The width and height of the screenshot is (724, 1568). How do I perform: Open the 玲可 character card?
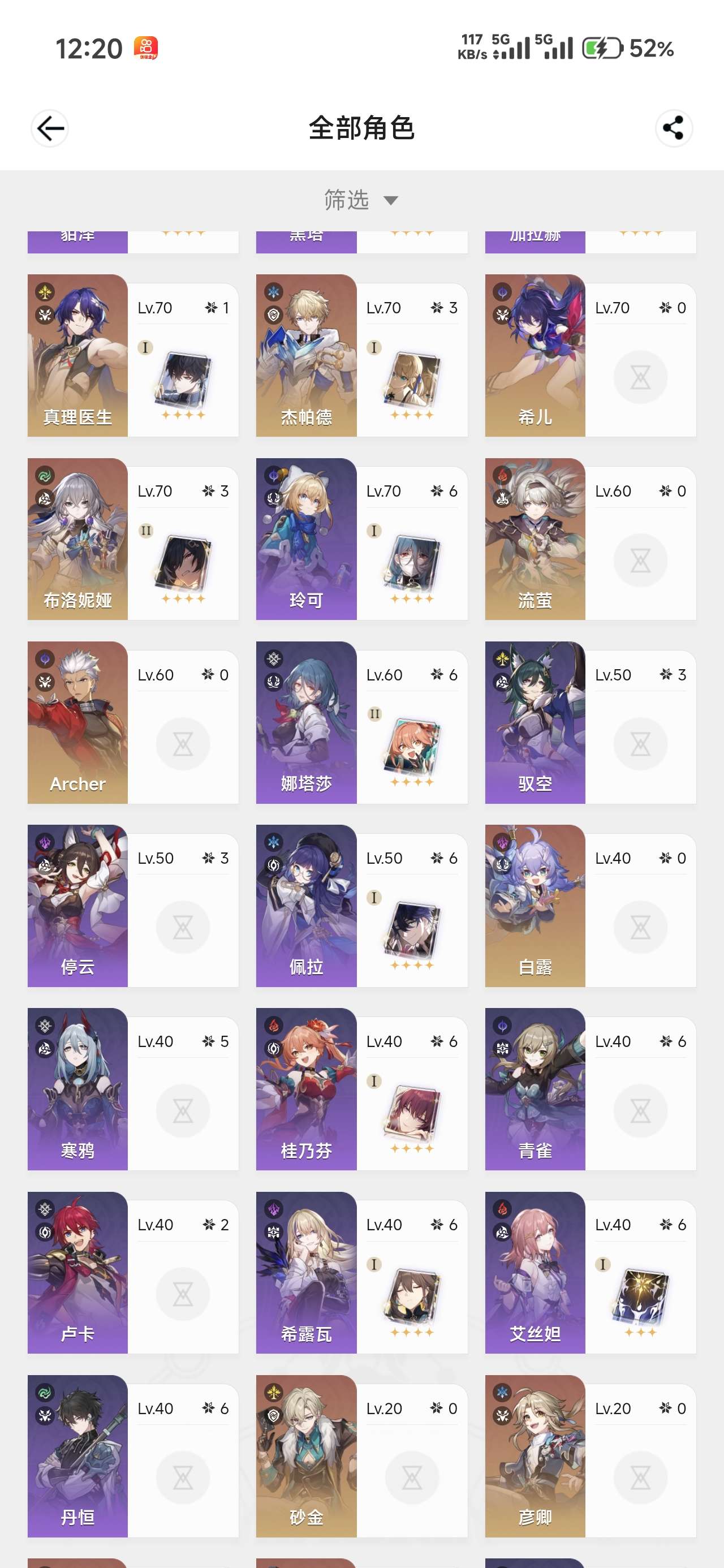click(x=361, y=539)
